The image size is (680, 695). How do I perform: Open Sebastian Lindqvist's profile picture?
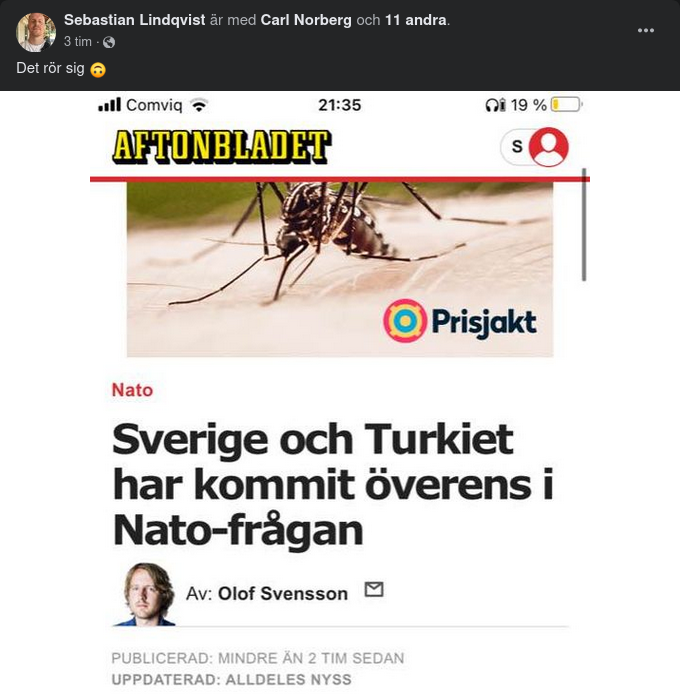(35, 32)
